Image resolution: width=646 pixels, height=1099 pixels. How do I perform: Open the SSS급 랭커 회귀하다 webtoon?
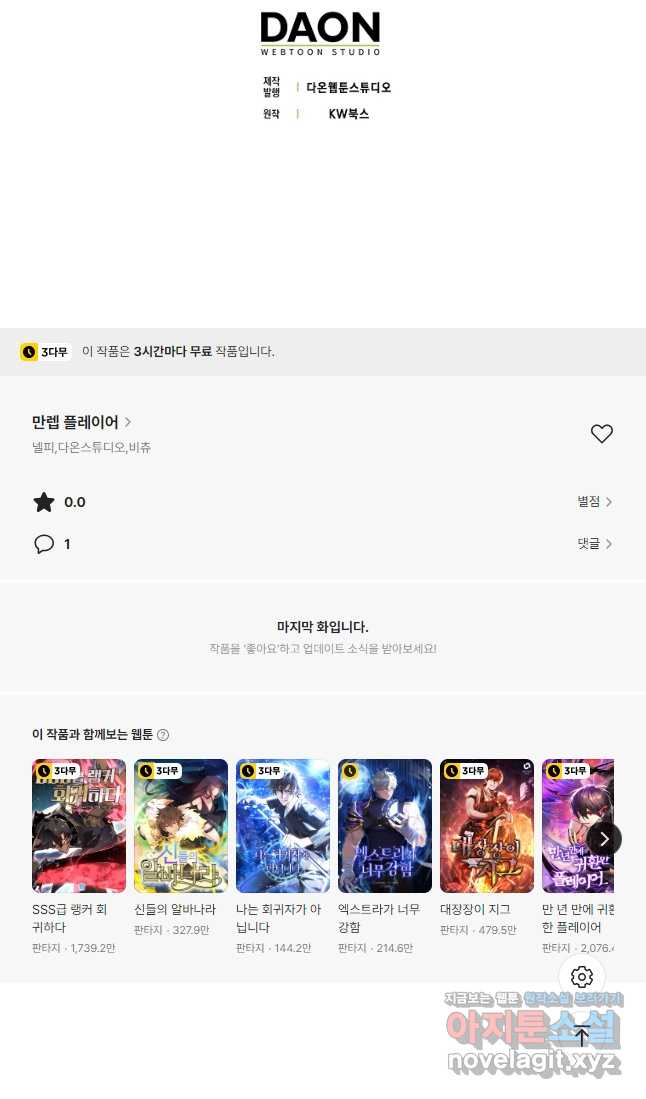tap(79, 826)
